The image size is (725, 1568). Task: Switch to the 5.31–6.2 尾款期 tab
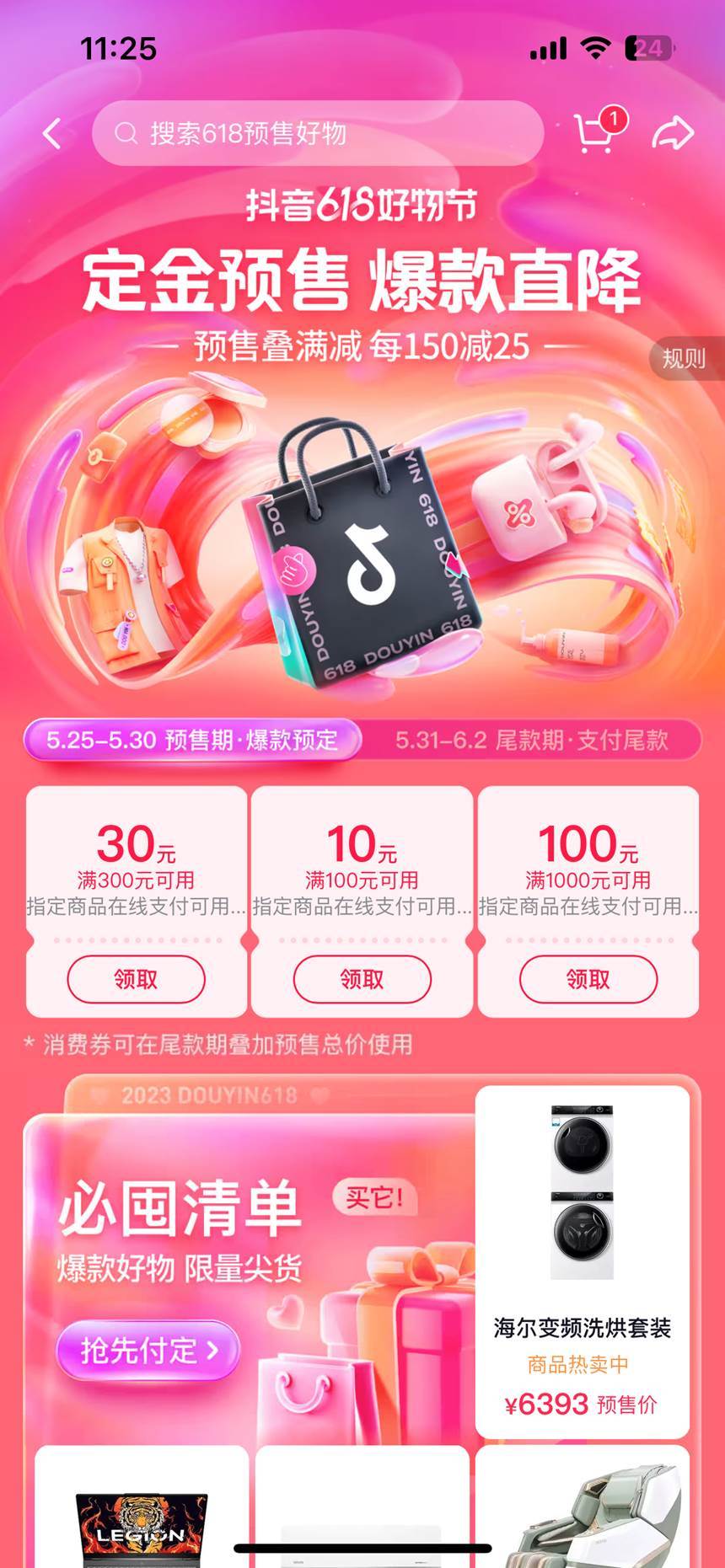(532, 741)
